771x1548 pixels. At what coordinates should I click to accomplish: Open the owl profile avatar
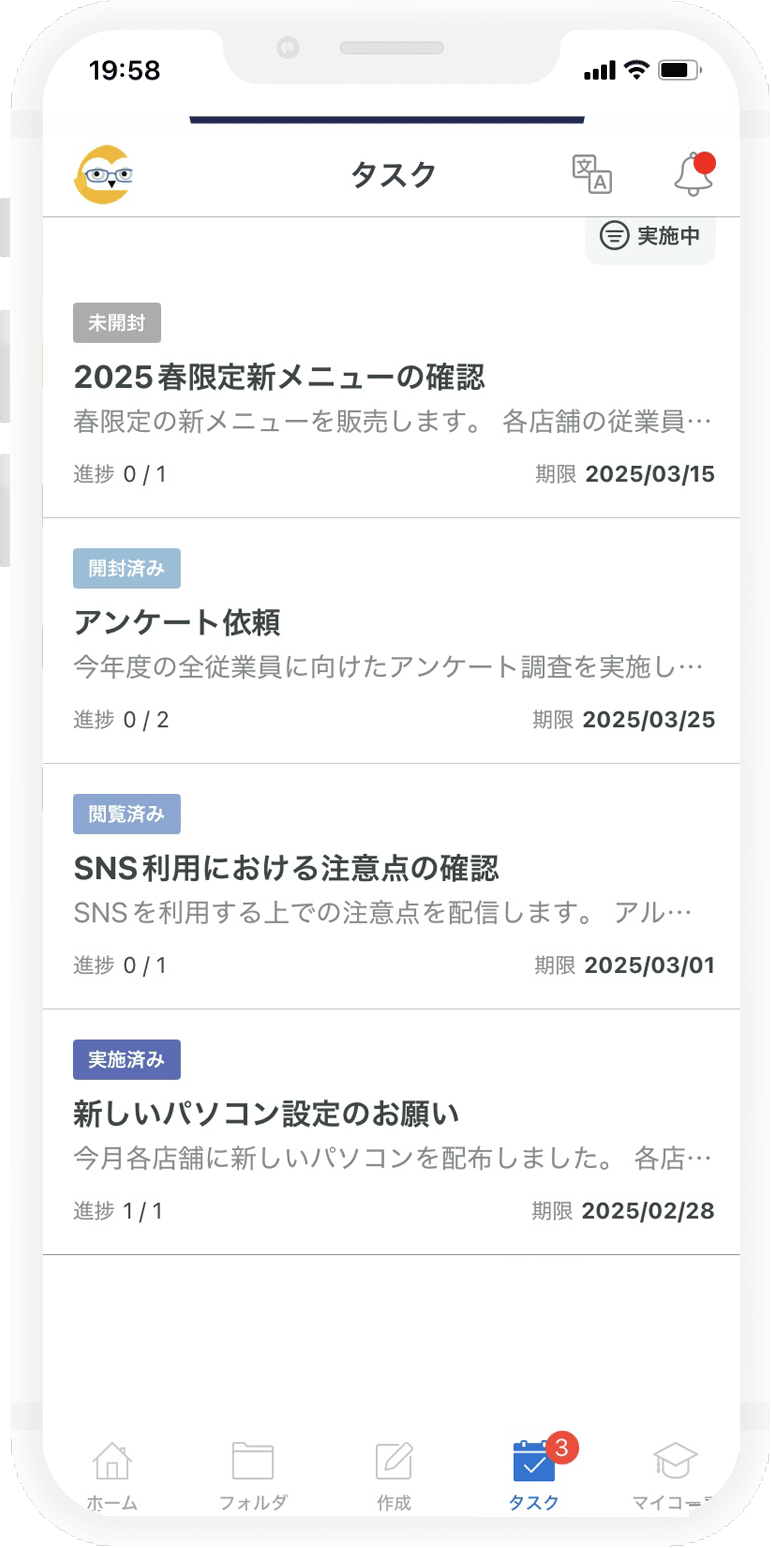point(103,175)
